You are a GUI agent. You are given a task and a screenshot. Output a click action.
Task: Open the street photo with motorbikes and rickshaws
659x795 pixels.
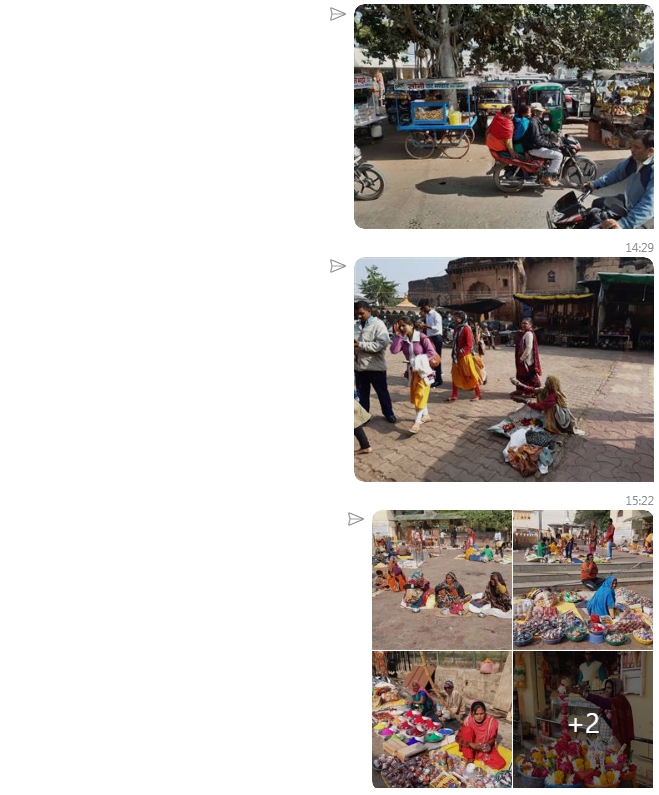503,116
